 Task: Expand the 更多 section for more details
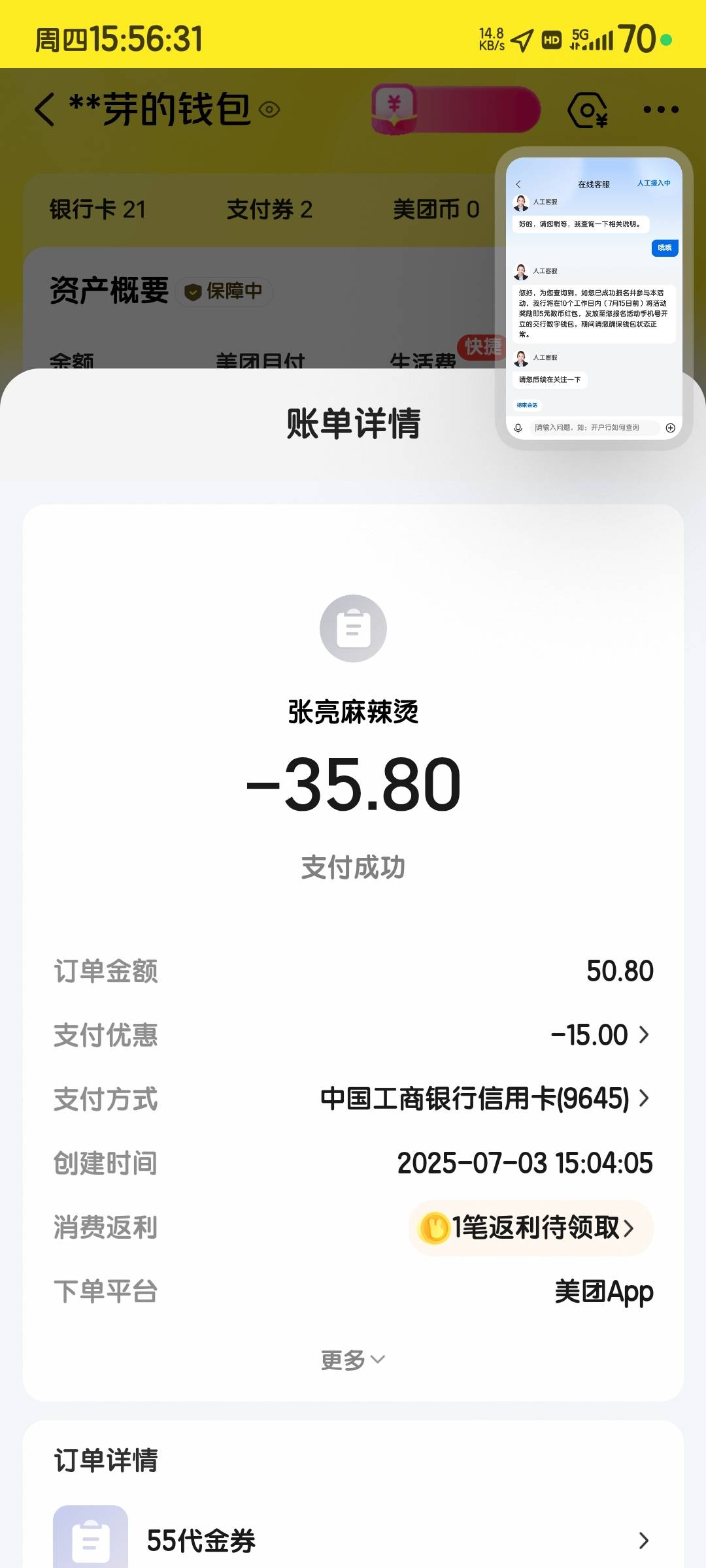353,1360
